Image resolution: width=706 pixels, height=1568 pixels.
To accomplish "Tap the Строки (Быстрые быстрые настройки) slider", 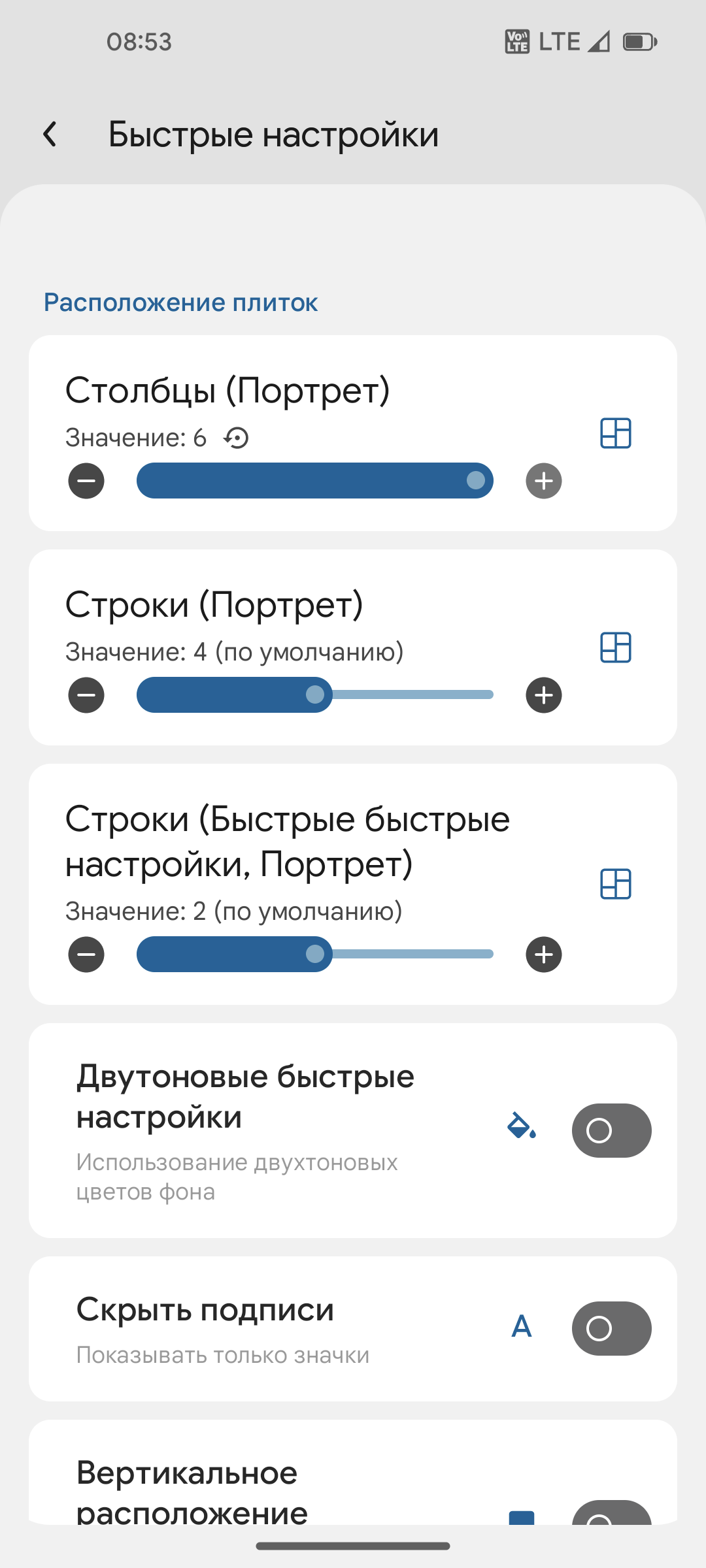I will tap(315, 955).
